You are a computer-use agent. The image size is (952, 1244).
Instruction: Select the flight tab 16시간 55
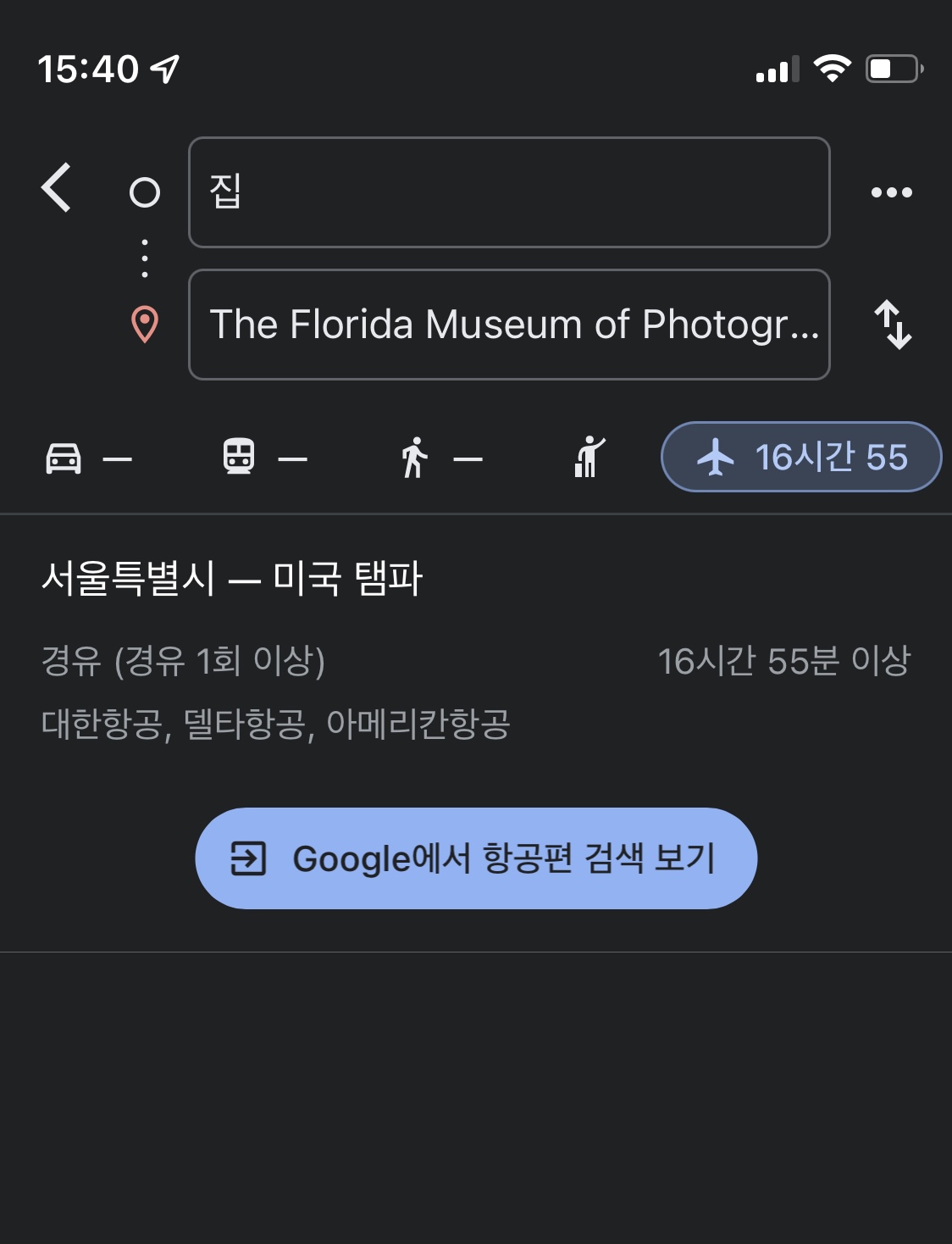click(x=800, y=457)
